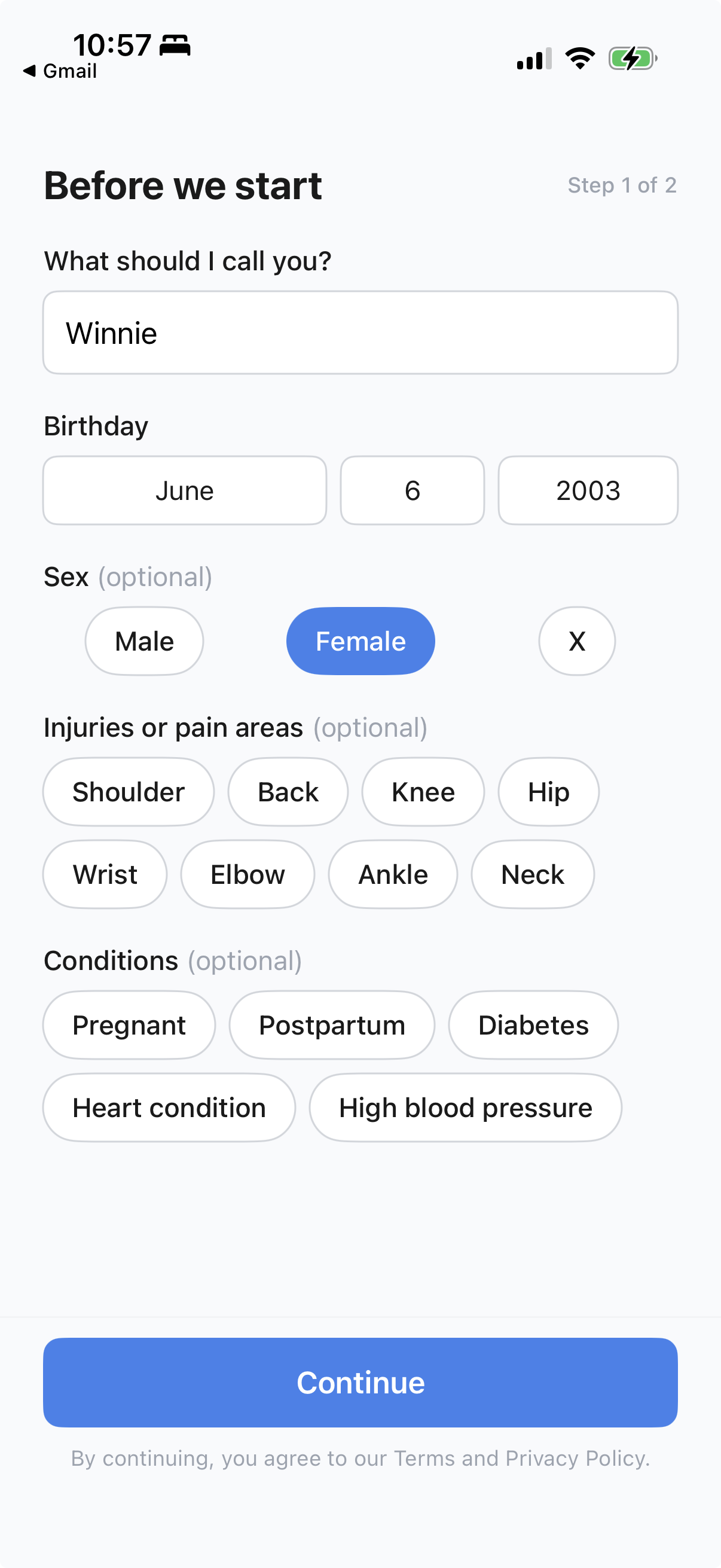This screenshot has width=721, height=1568.
Task: Mark Shoulder as a pain area
Action: (x=129, y=791)
